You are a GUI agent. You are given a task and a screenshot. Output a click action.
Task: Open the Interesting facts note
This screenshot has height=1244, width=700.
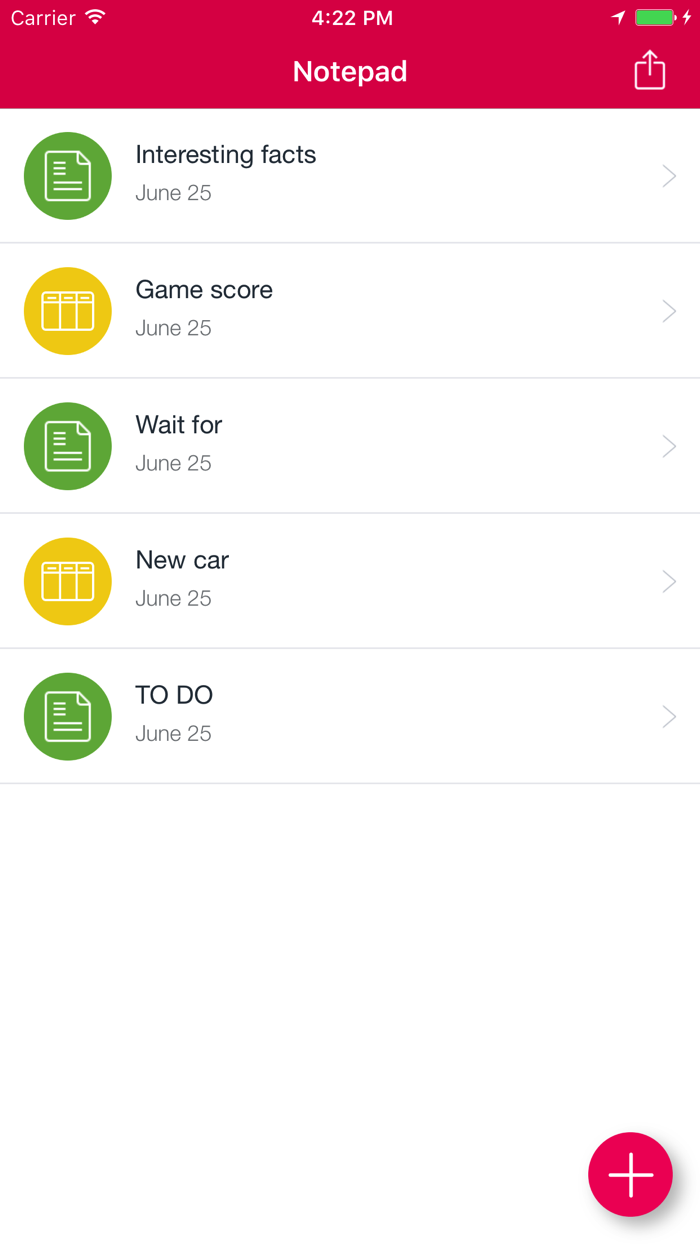click(x=350, y=175)
